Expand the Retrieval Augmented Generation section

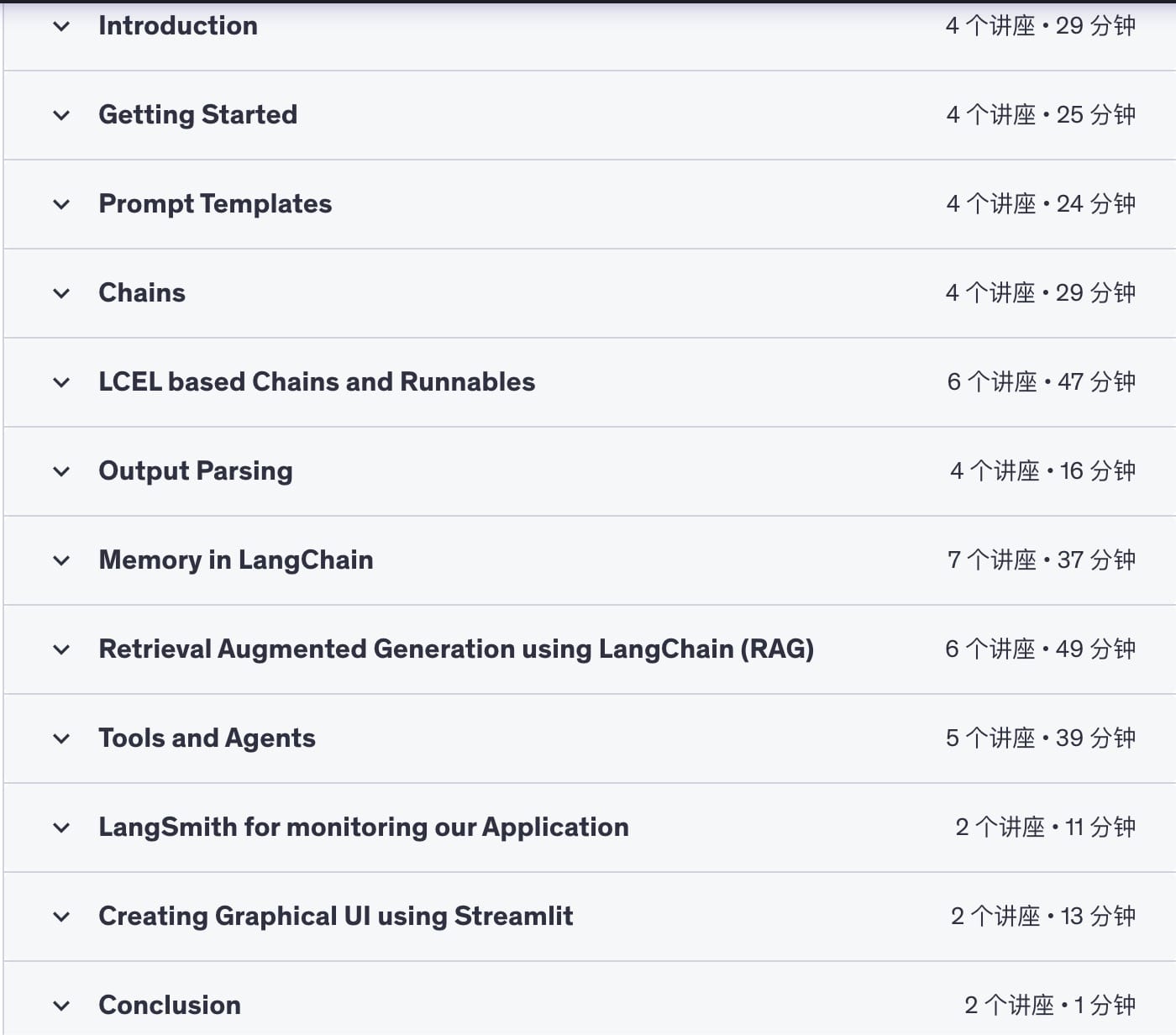pos(456,649)
